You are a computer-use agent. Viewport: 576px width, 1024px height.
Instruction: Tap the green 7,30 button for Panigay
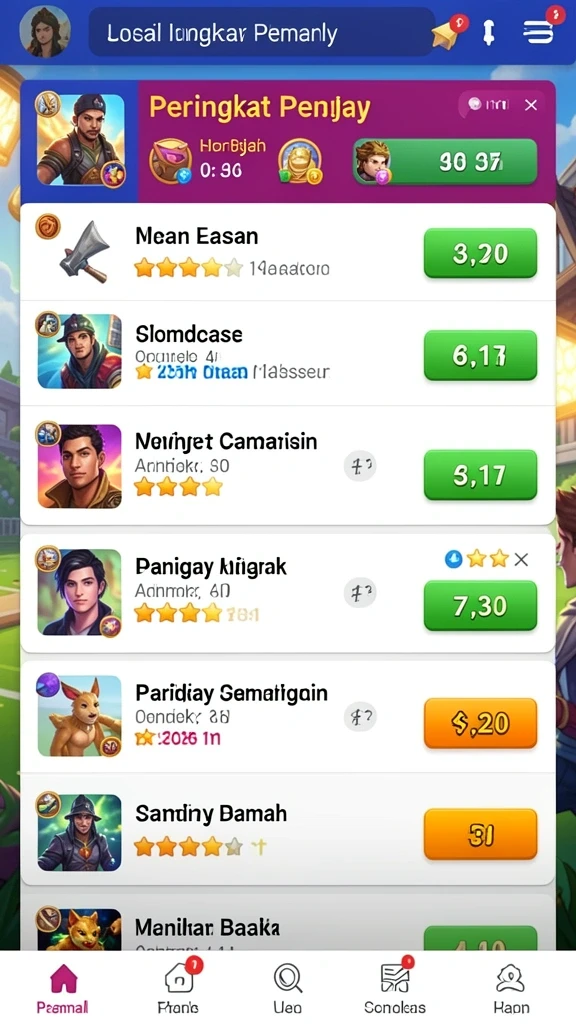coord(480,606)
